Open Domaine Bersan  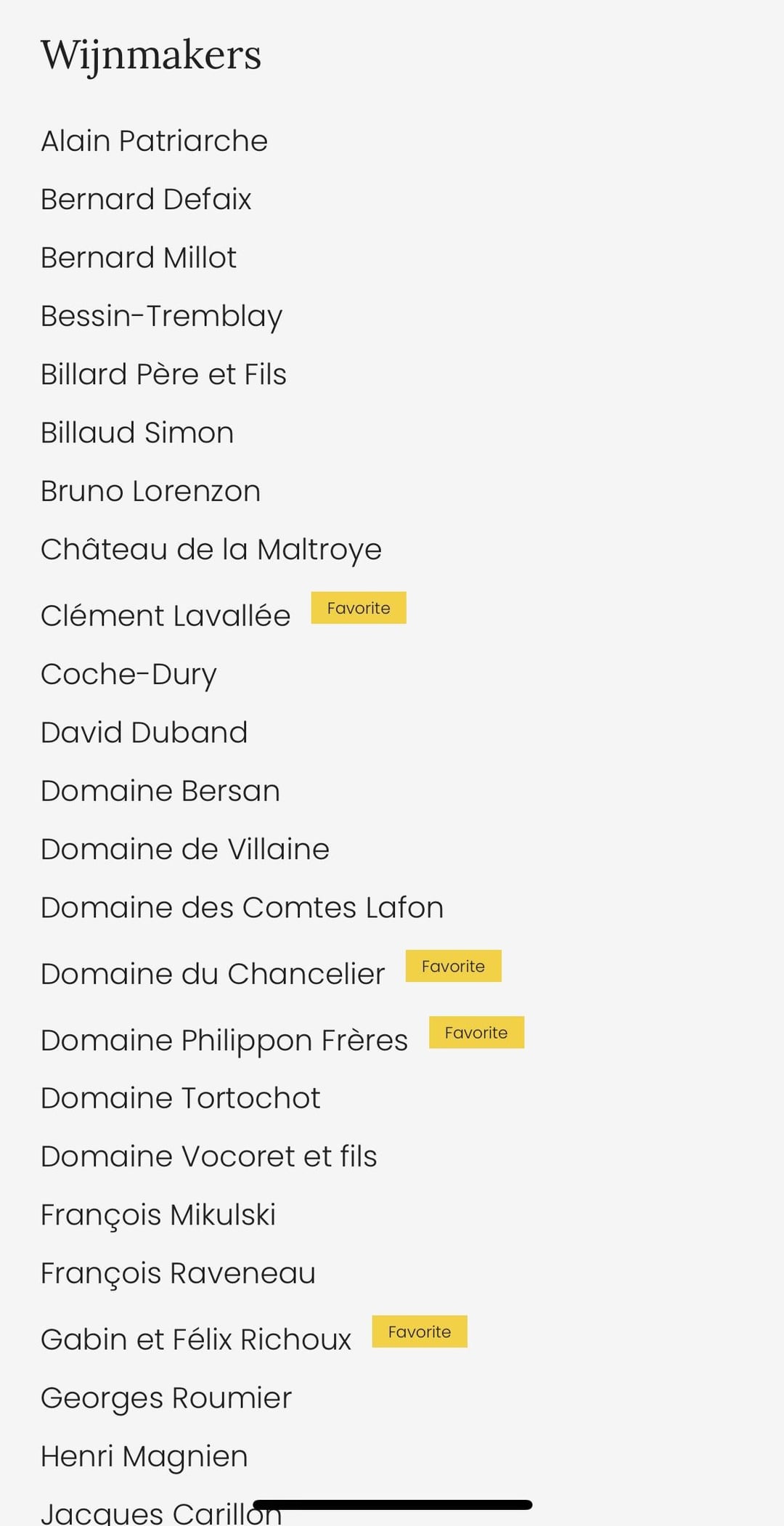coord(160,791)
